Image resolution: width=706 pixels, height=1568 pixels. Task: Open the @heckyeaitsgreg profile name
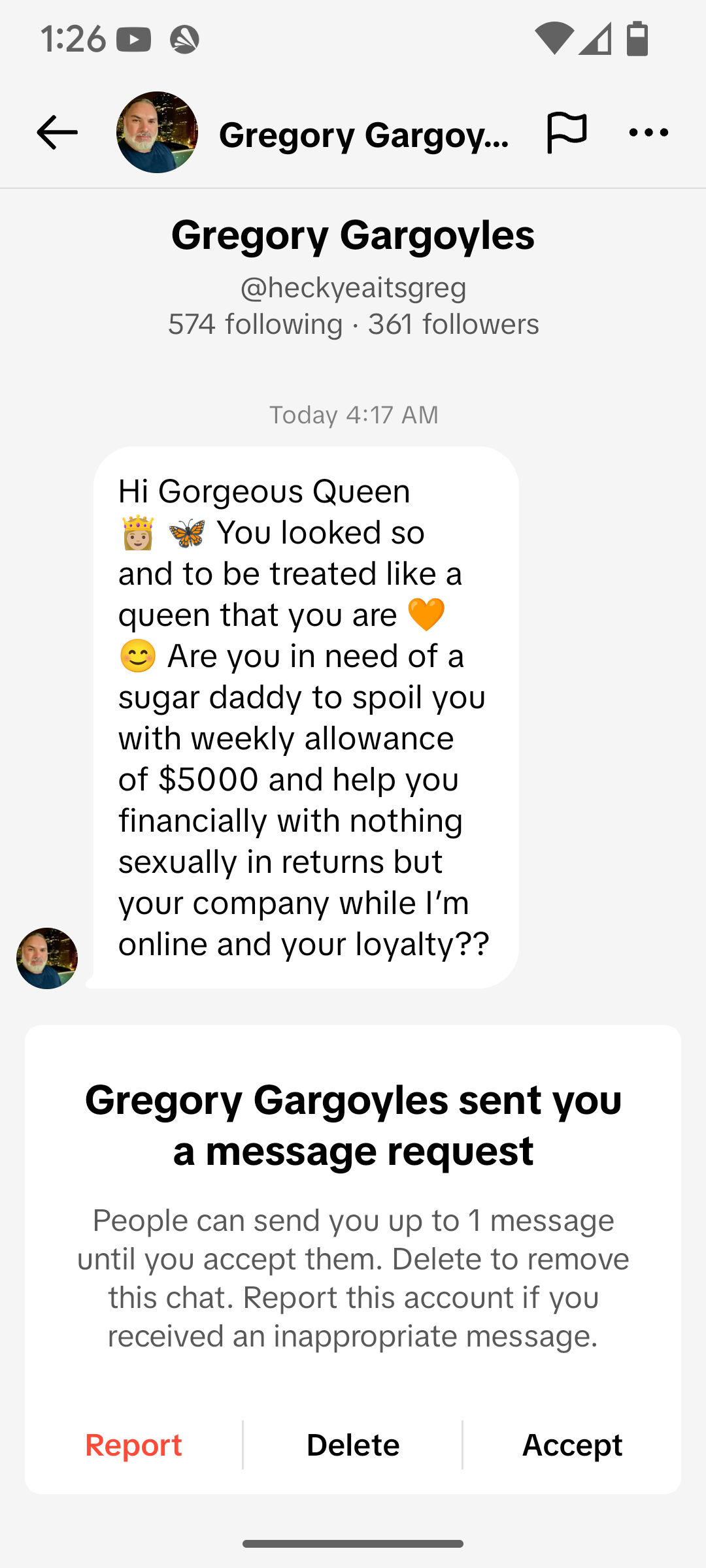pyautogui.click(x=353, y=287)
